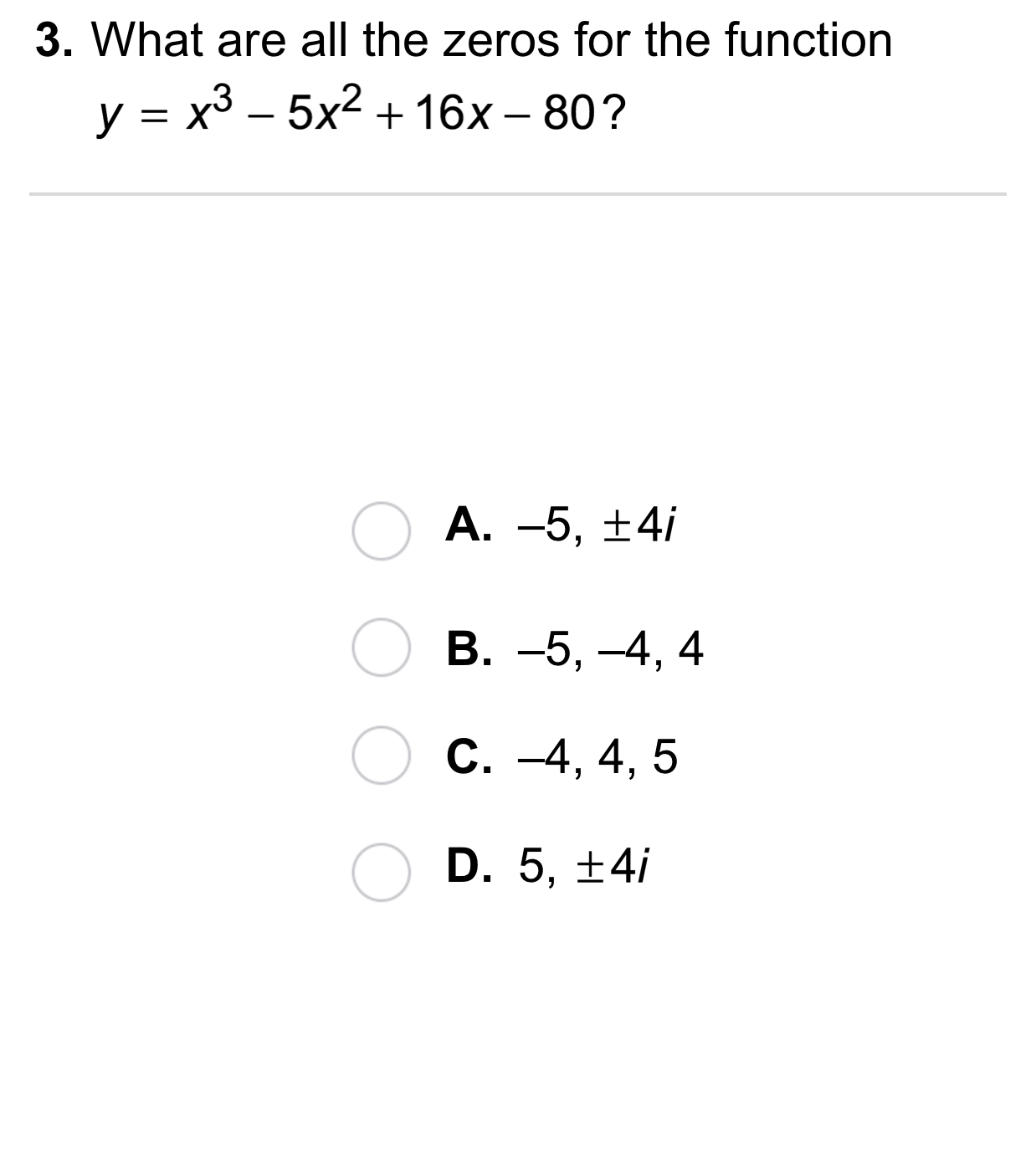Choose option B: –5, –4, 4
The width and height of the screenshot is (1036, 1173).
coord(382,648)
